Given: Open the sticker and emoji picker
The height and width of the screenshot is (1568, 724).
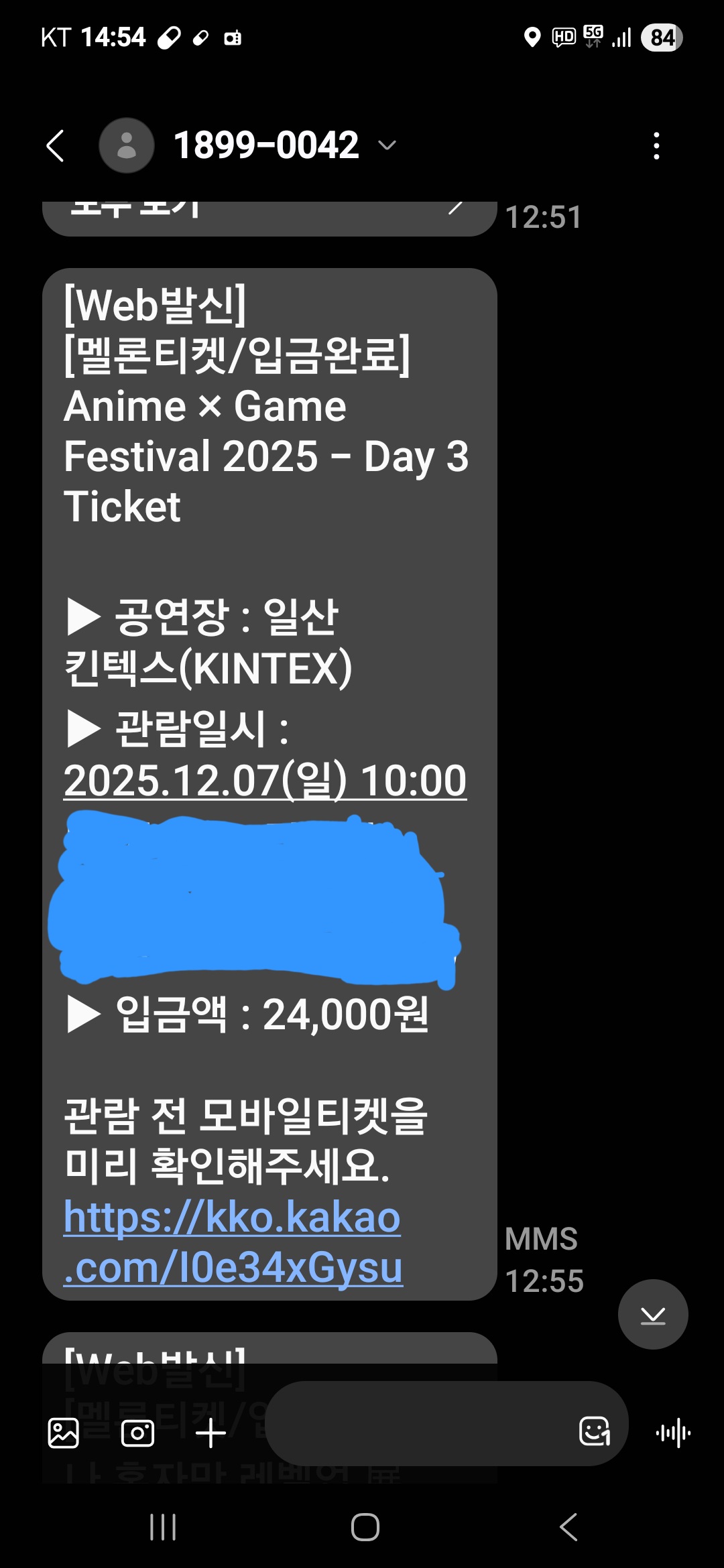Looking at the screenshot, I should [595, 1431].
